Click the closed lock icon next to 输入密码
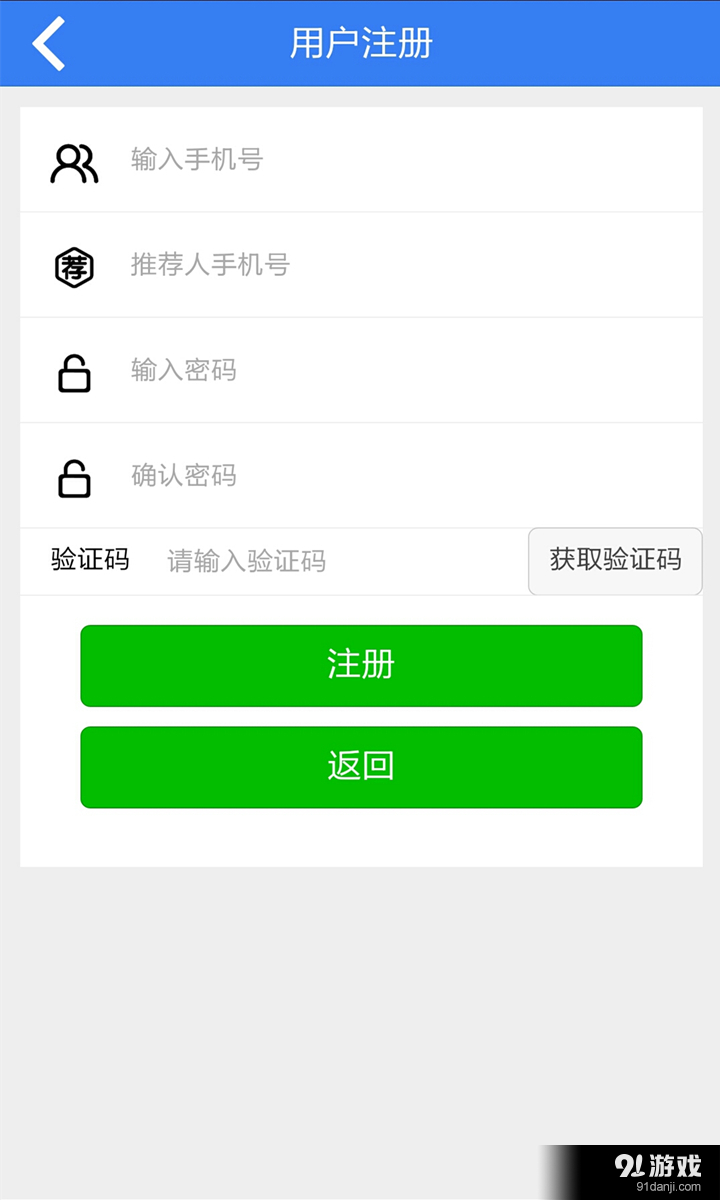Screen dimensions: 720x1200 click(73, 371)
